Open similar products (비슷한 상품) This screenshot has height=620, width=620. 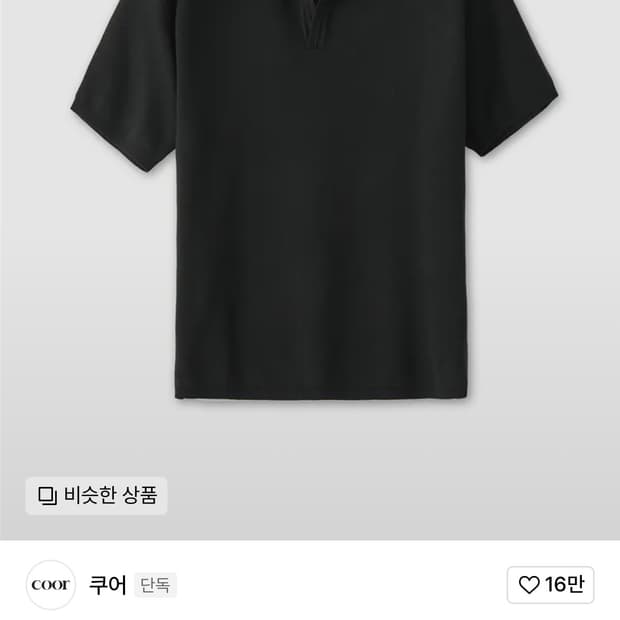(x=96, y=495)
